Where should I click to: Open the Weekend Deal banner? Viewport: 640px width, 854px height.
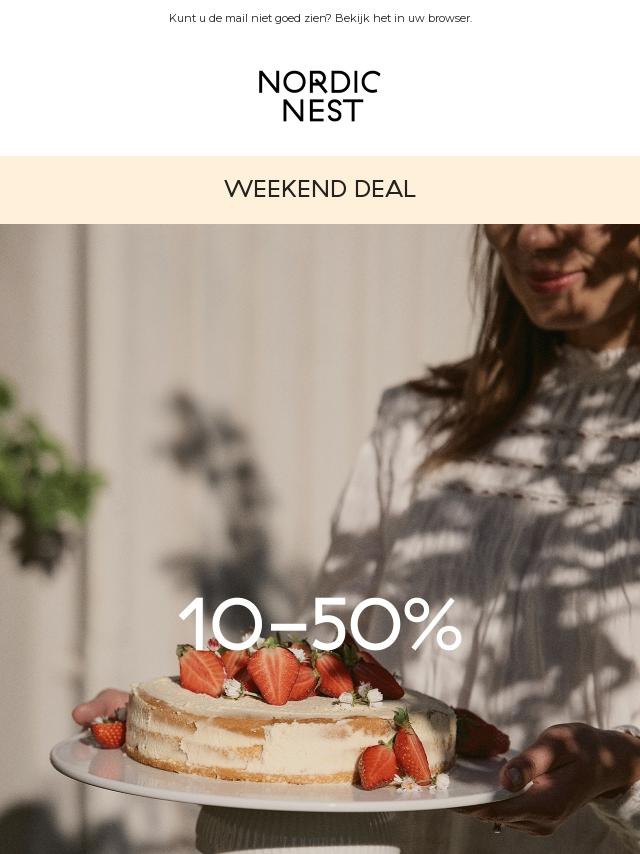[320, 190]
